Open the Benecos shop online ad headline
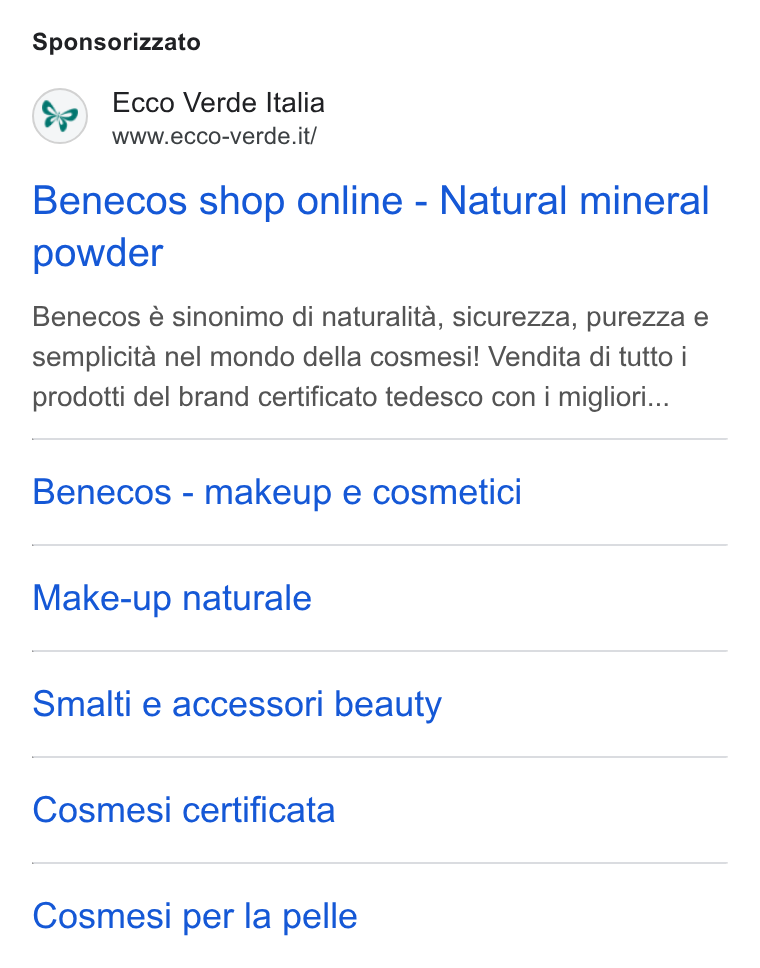The image size is (760, 968). click(x=370, y=227)
